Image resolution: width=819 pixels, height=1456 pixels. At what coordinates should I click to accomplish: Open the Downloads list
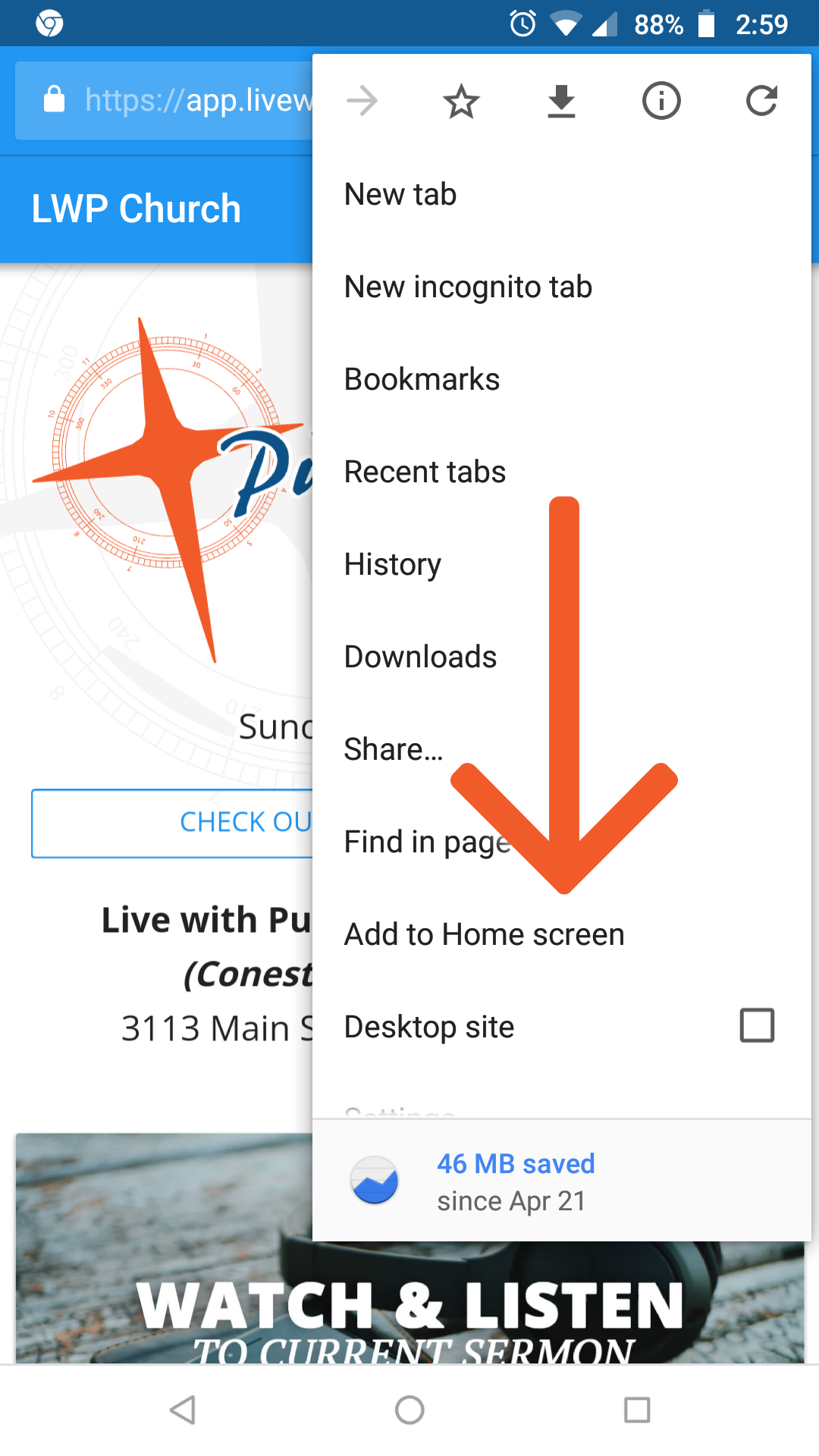[x=562, y=657]
